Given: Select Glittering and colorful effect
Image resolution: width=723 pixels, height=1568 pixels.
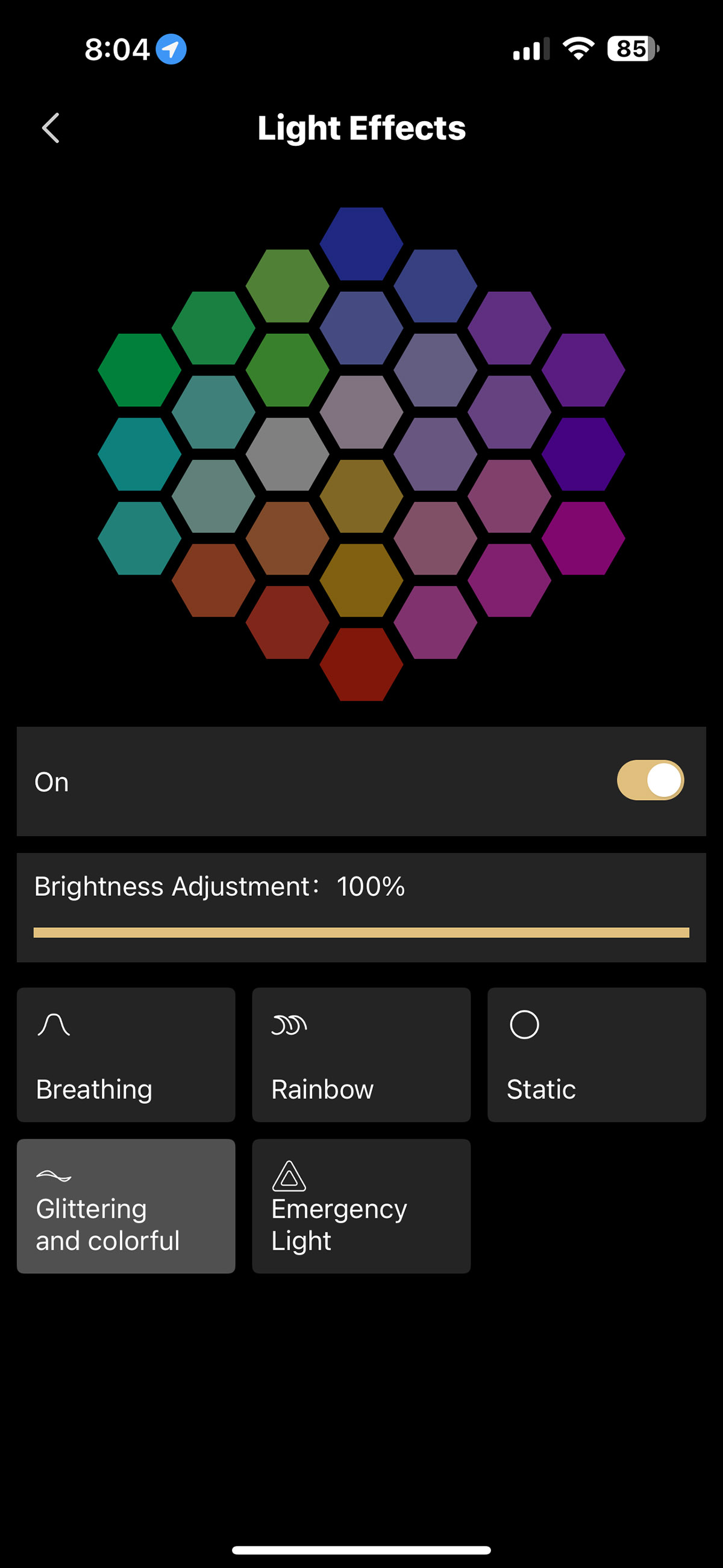Looking at the screenshot, I should click(x=126, y=1206).
